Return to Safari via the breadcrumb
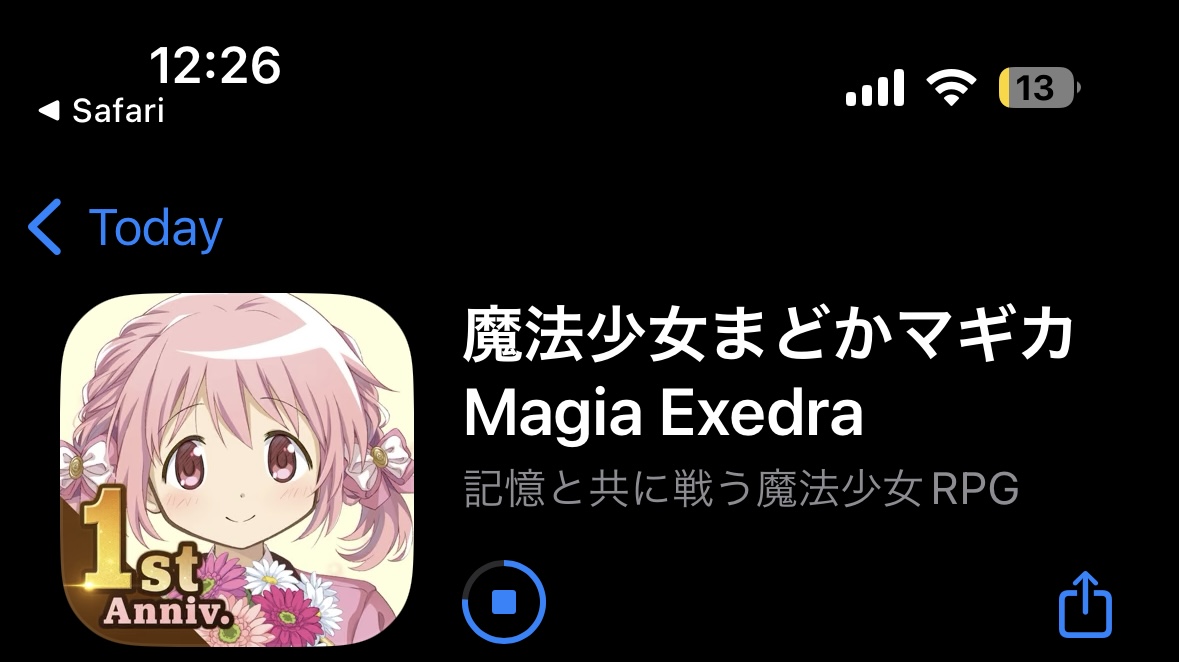 101,111
